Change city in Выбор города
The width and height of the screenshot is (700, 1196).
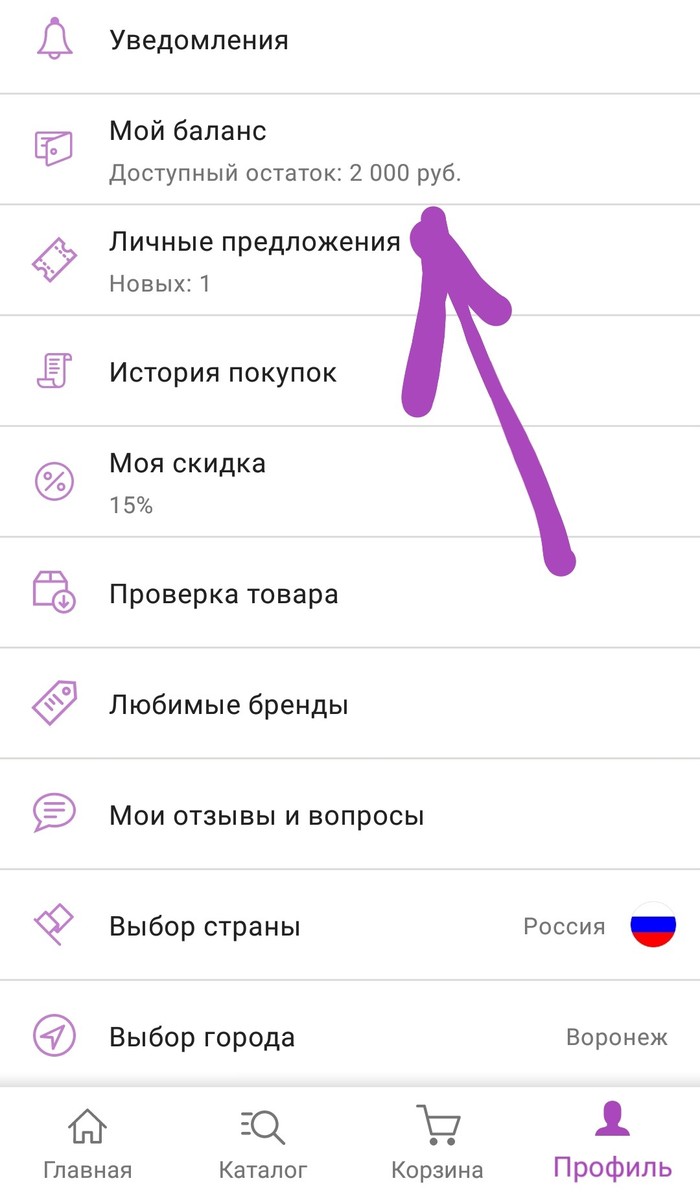(201, 1038)
